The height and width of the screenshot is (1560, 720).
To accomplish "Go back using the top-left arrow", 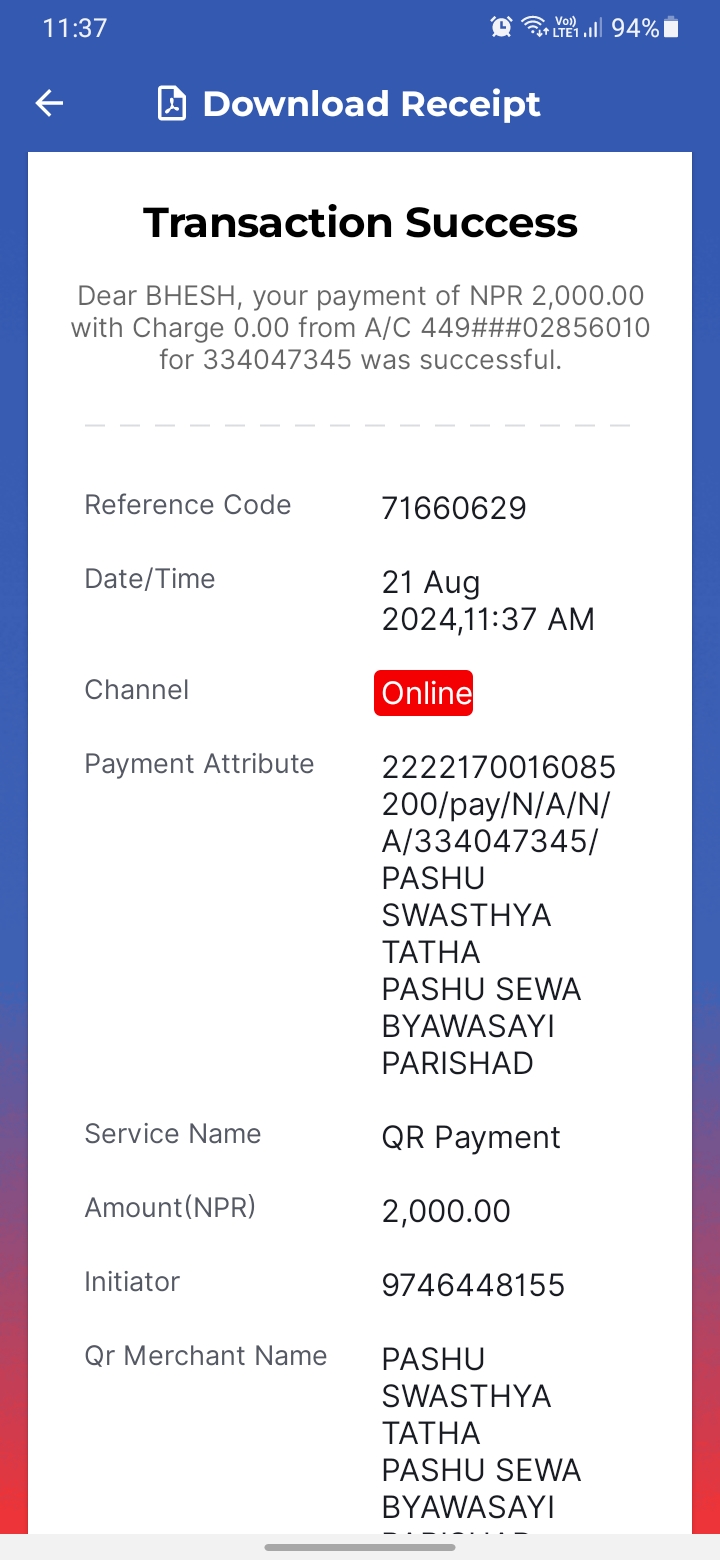I will (x=49, y=103).
